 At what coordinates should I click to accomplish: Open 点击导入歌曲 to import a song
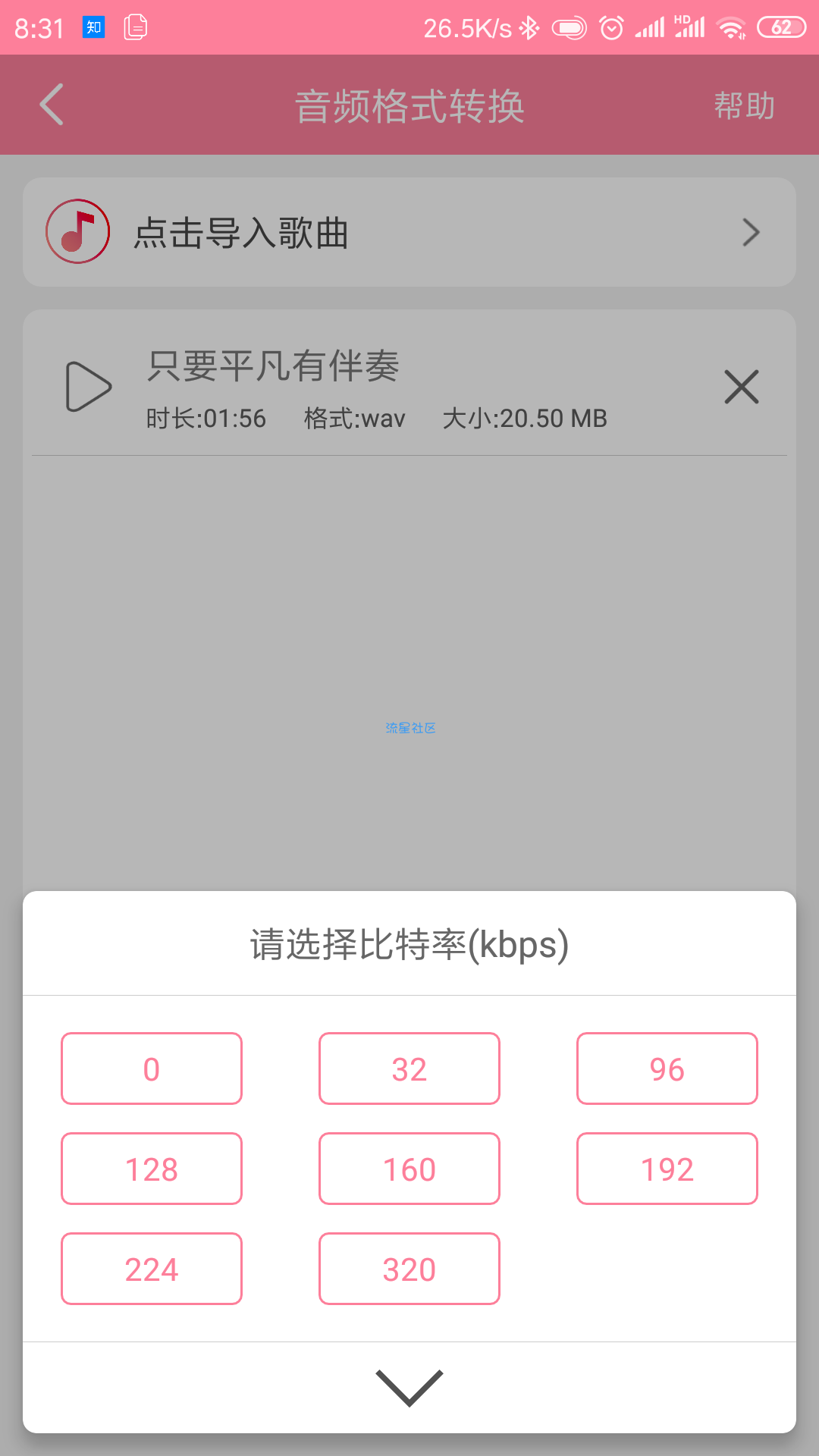pyautogui.click(x=409, y=232)
